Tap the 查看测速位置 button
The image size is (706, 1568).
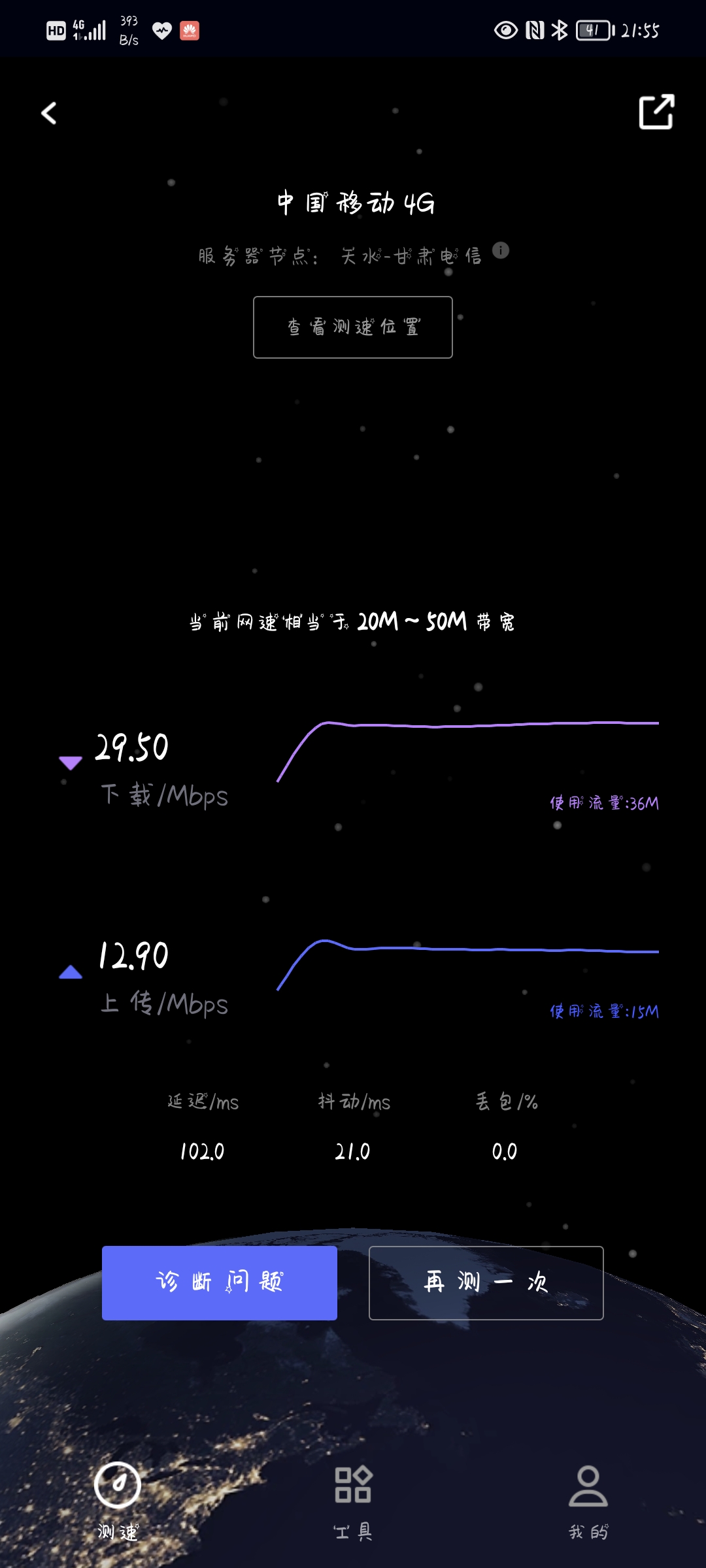pyautogui.click(x=353, y=327)
